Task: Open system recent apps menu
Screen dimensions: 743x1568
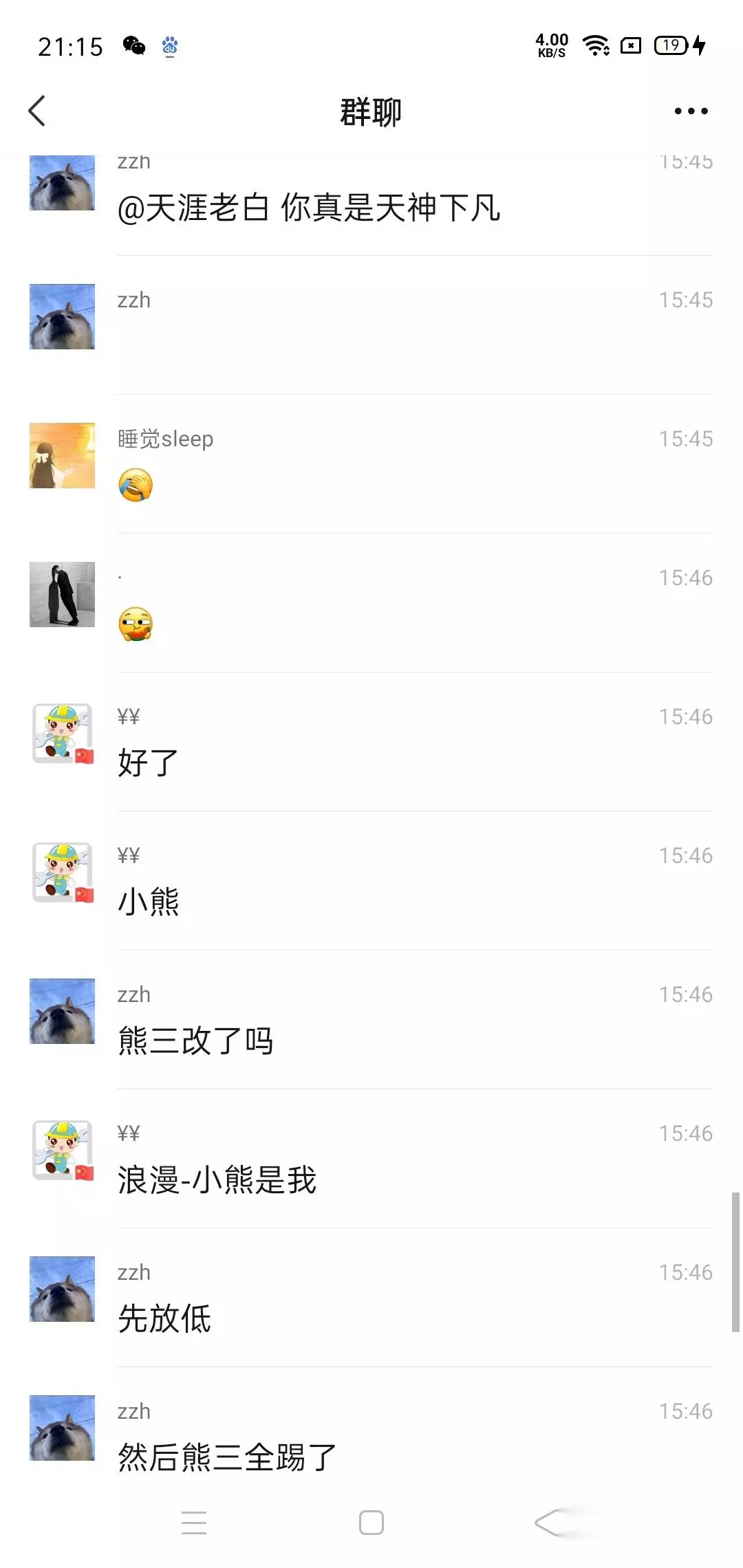Action: (194, 1523)
